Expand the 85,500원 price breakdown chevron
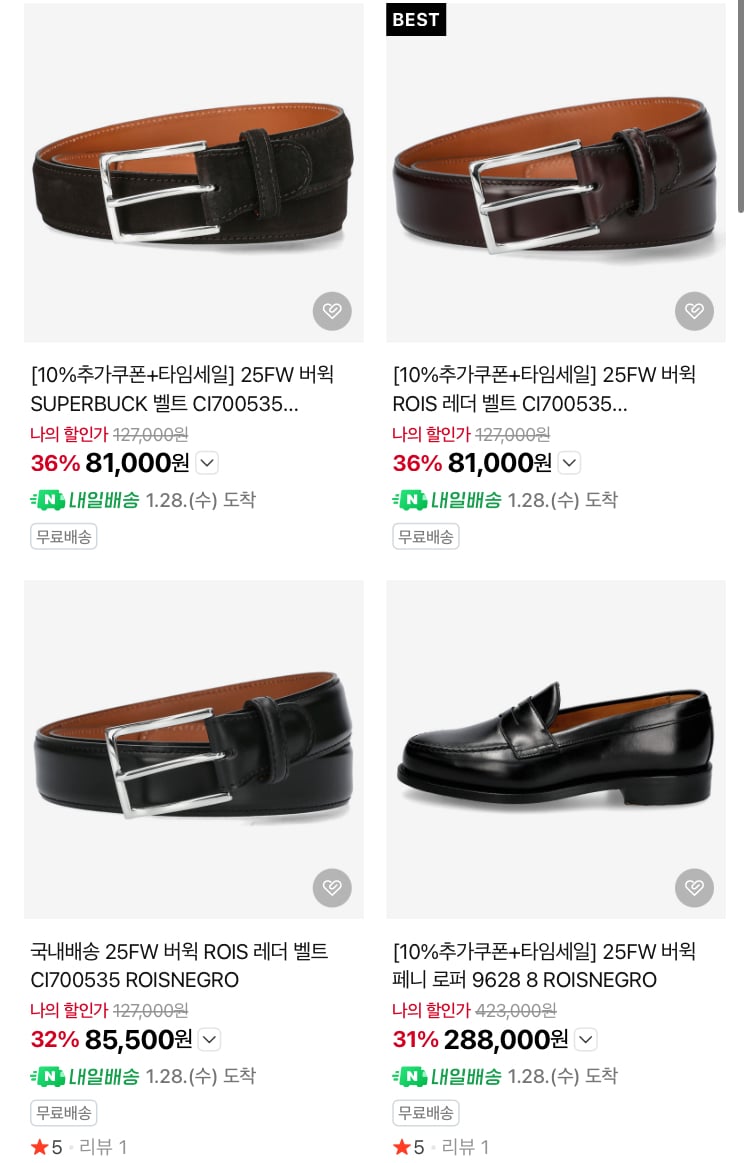 pyautogui.click(x=209, y=1040)
